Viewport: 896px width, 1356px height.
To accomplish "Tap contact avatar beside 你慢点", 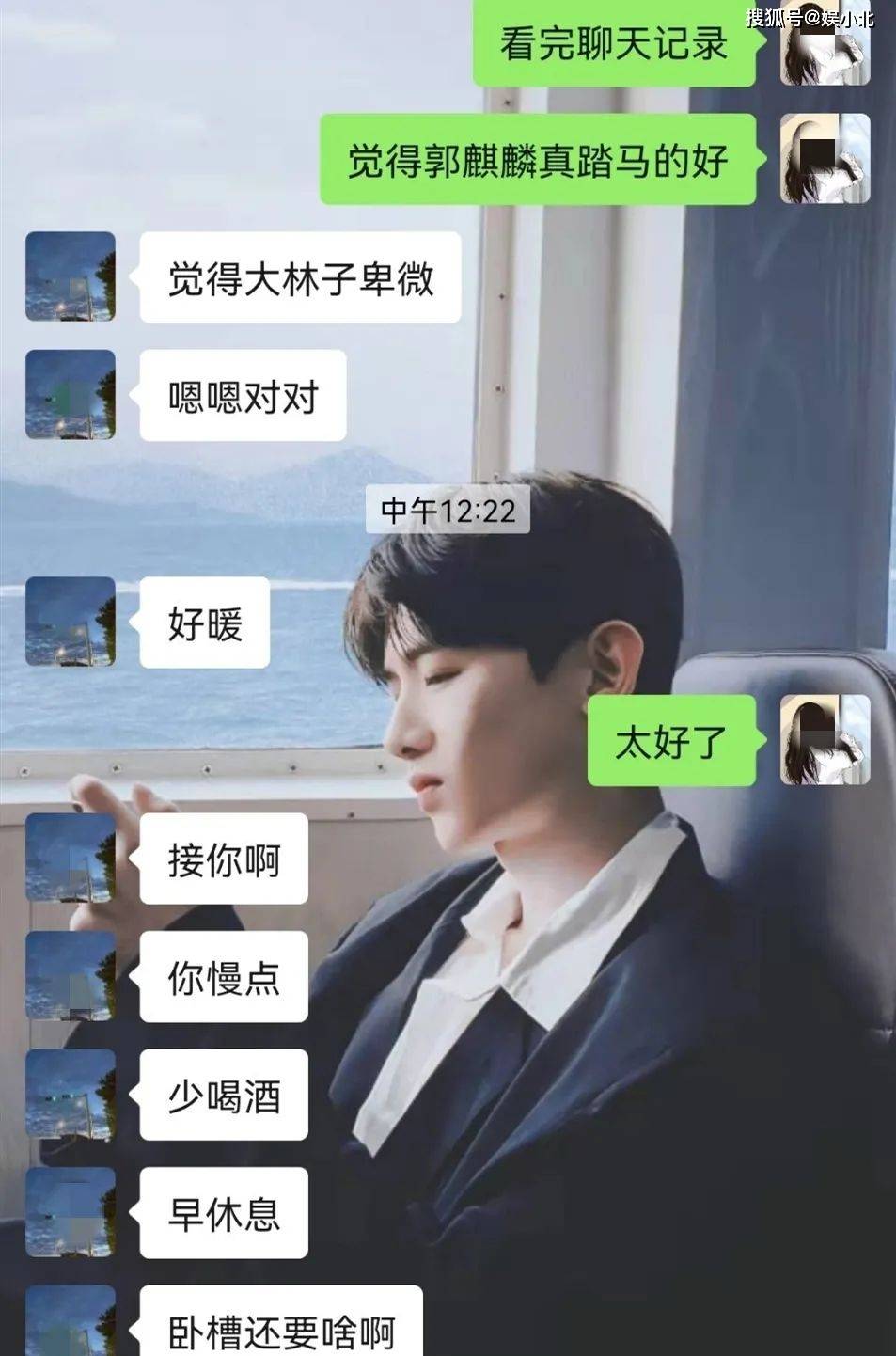I will coord(71,976).
